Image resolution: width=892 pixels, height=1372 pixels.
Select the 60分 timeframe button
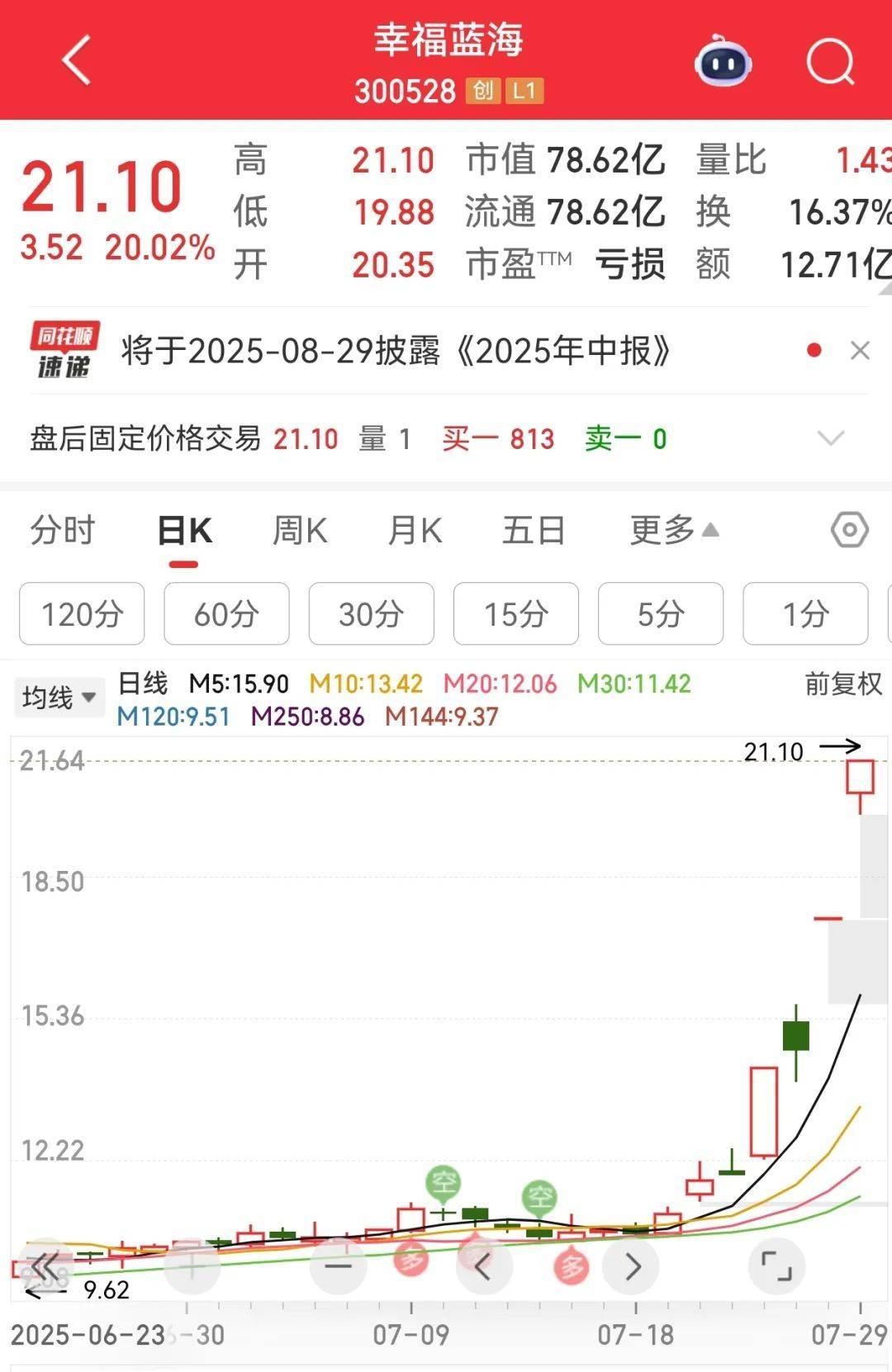pyautogui.click(x=225, y=614)
